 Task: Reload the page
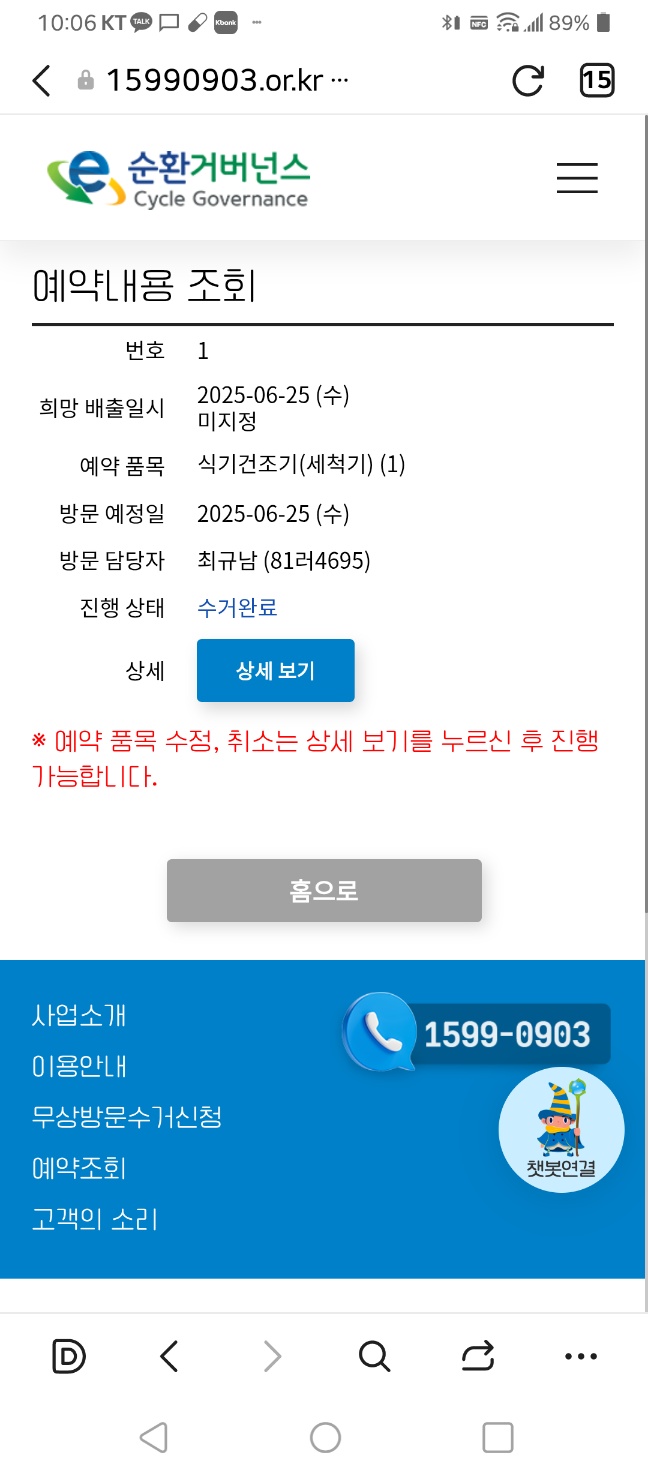pyautogui.click(x=527, y=81)
